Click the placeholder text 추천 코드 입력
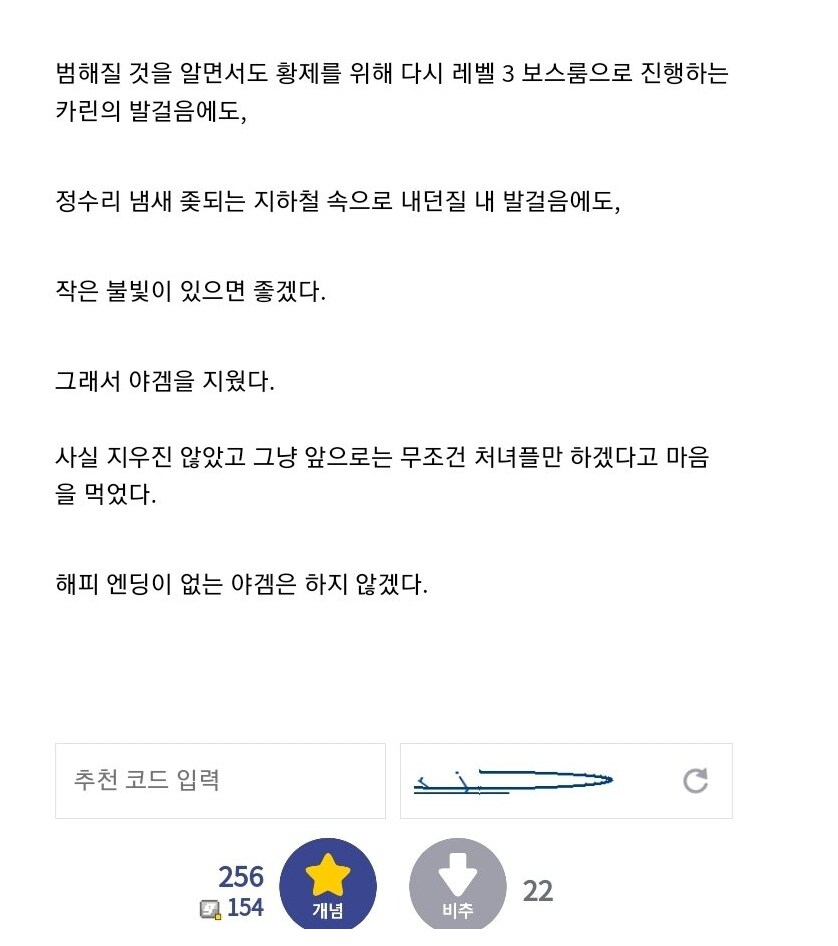 [x=131, y=781]
